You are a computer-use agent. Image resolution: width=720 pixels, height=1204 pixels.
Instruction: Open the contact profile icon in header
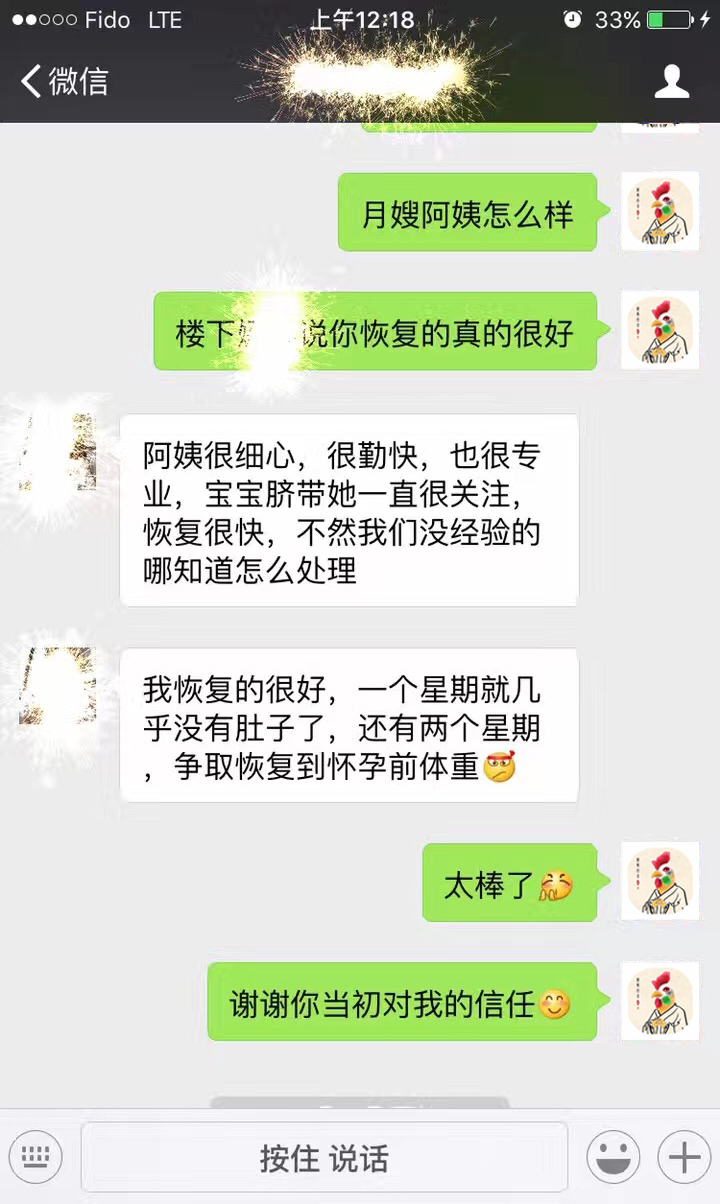click(x=672, y=81)
